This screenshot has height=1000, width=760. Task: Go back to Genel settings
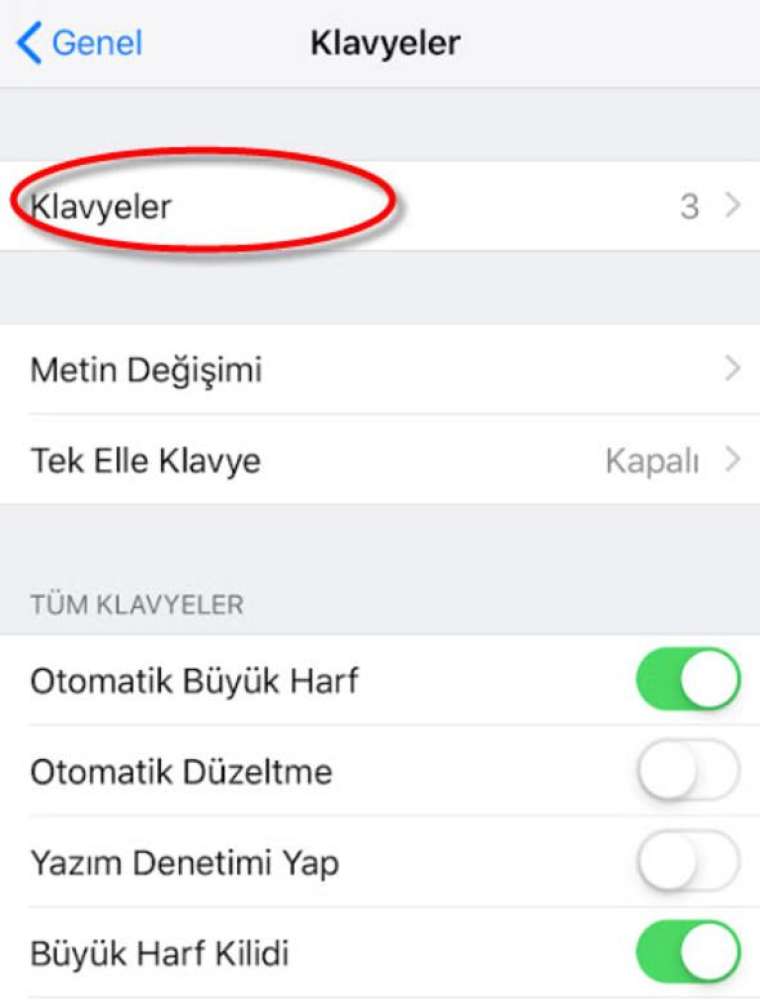tap(80, 43)
